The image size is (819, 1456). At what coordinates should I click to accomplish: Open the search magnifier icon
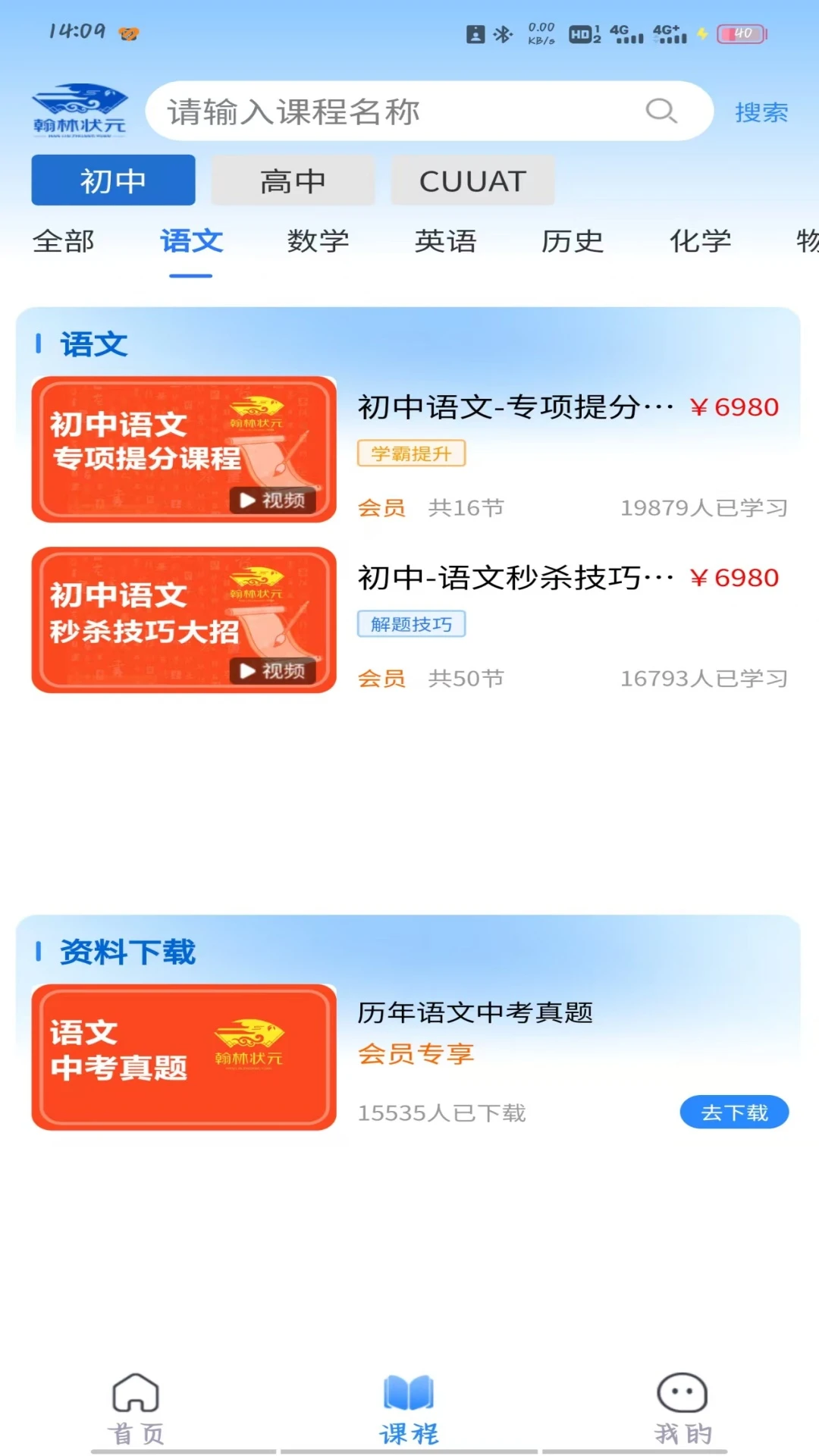661,111
